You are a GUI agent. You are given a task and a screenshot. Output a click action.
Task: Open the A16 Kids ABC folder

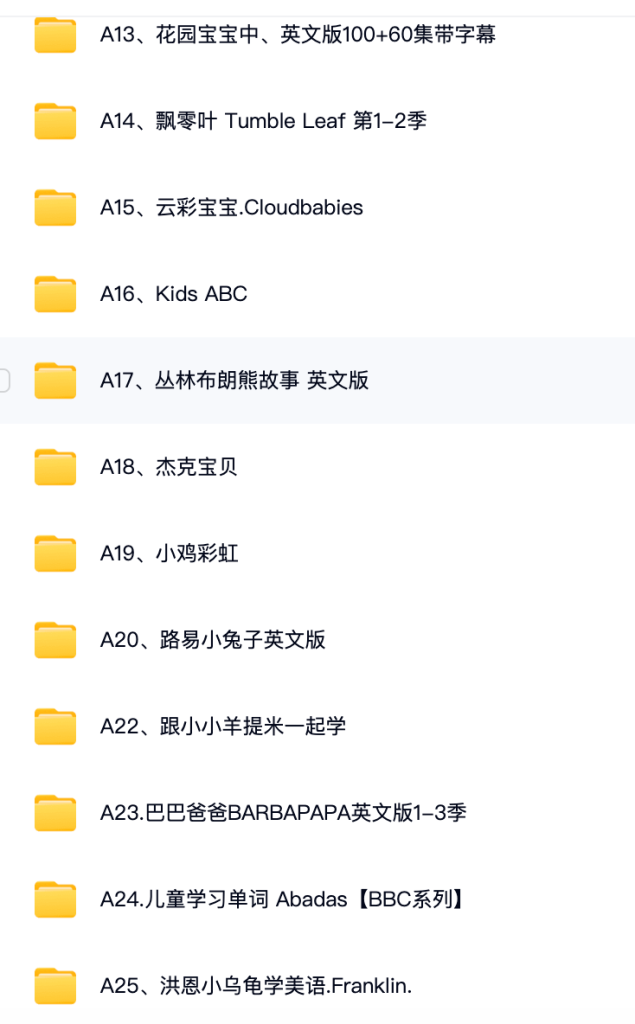[173, 294]
